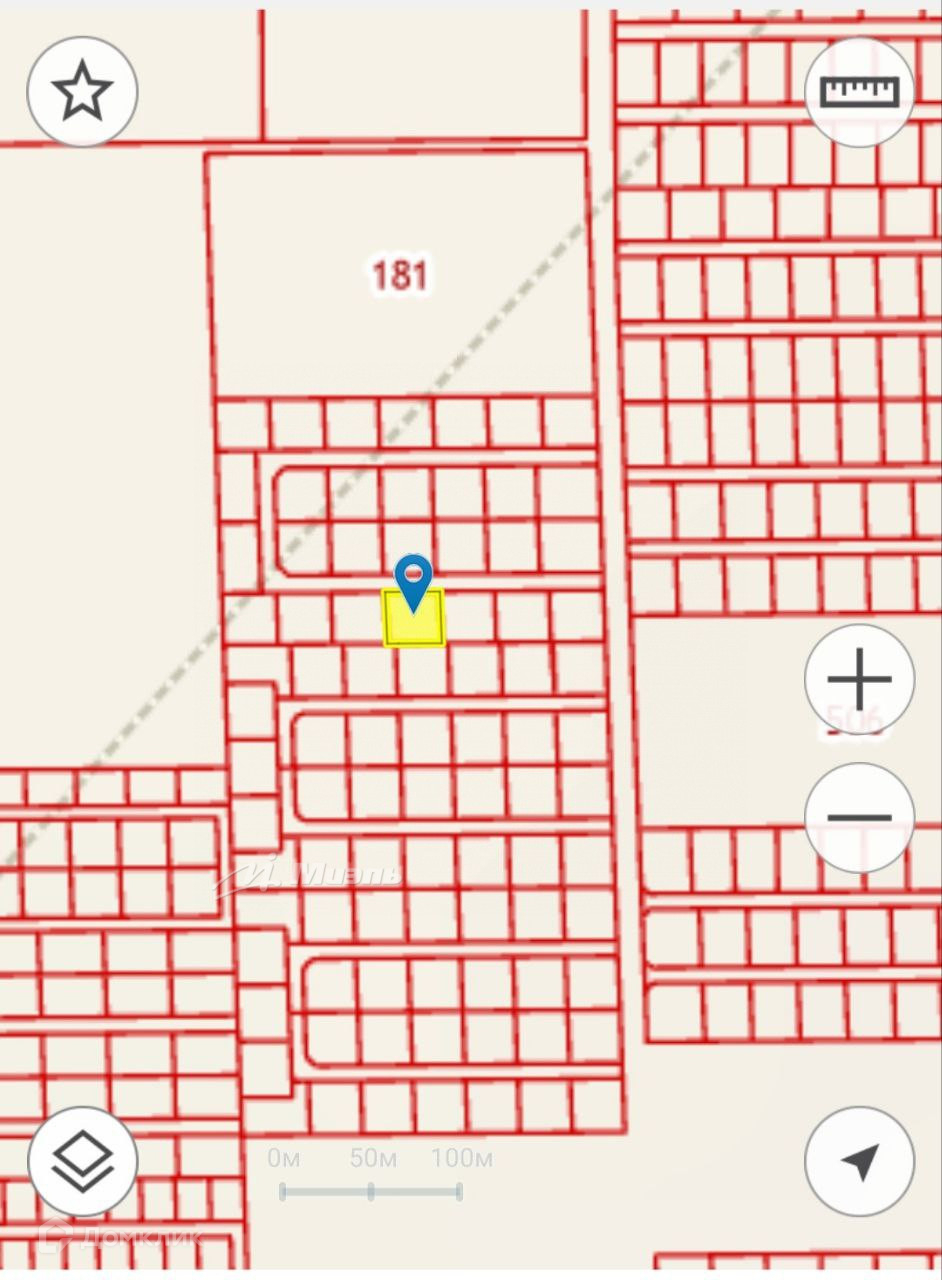Zoom out with the minus button

coord(860,818)
